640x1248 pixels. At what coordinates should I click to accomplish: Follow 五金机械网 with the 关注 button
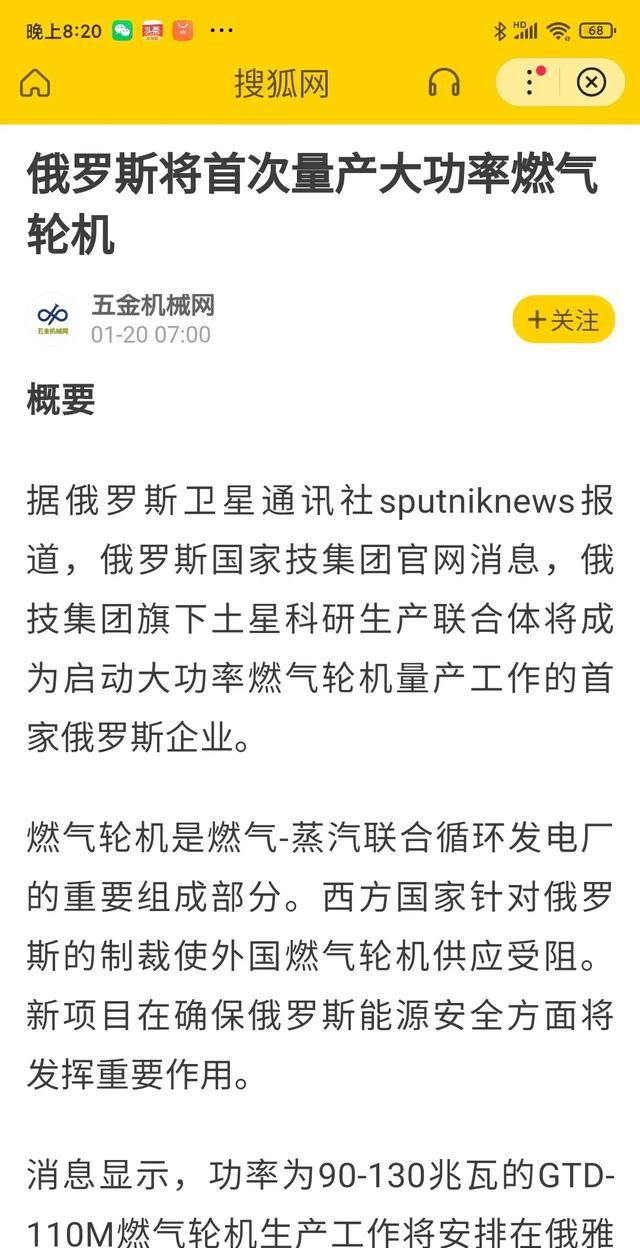[563, 320]
